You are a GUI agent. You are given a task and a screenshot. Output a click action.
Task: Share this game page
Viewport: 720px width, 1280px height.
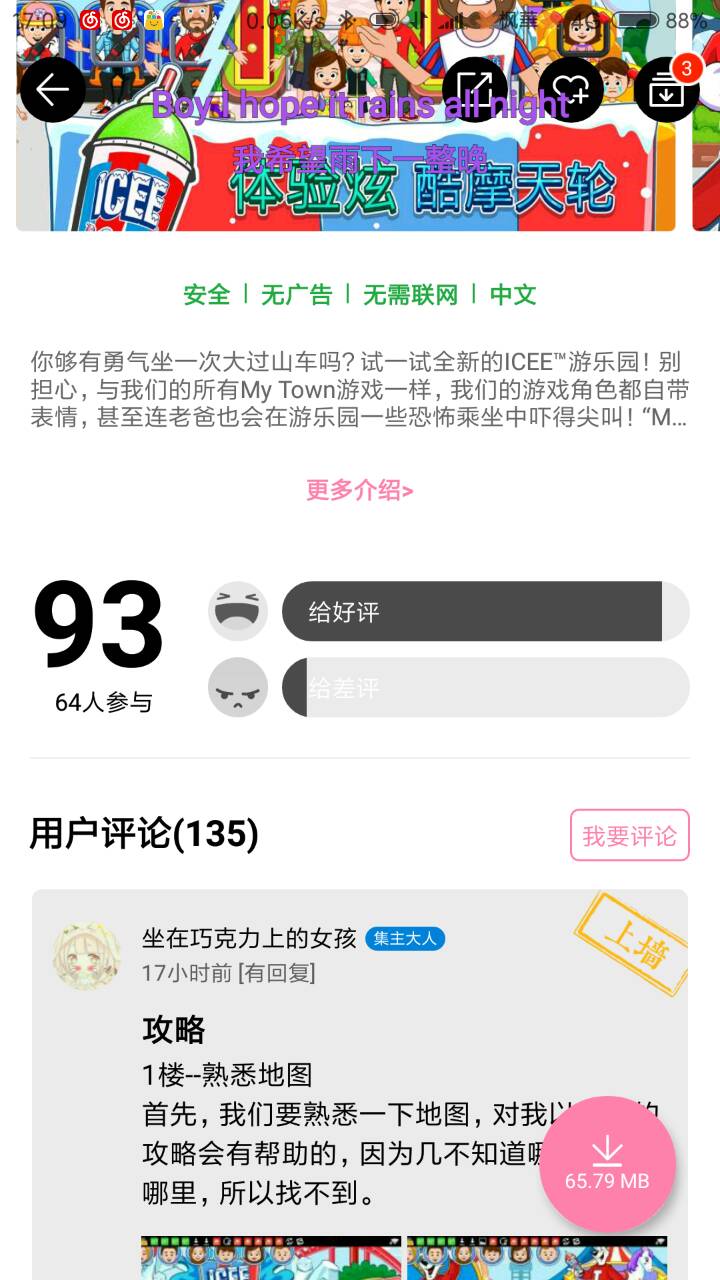point(474,90)
